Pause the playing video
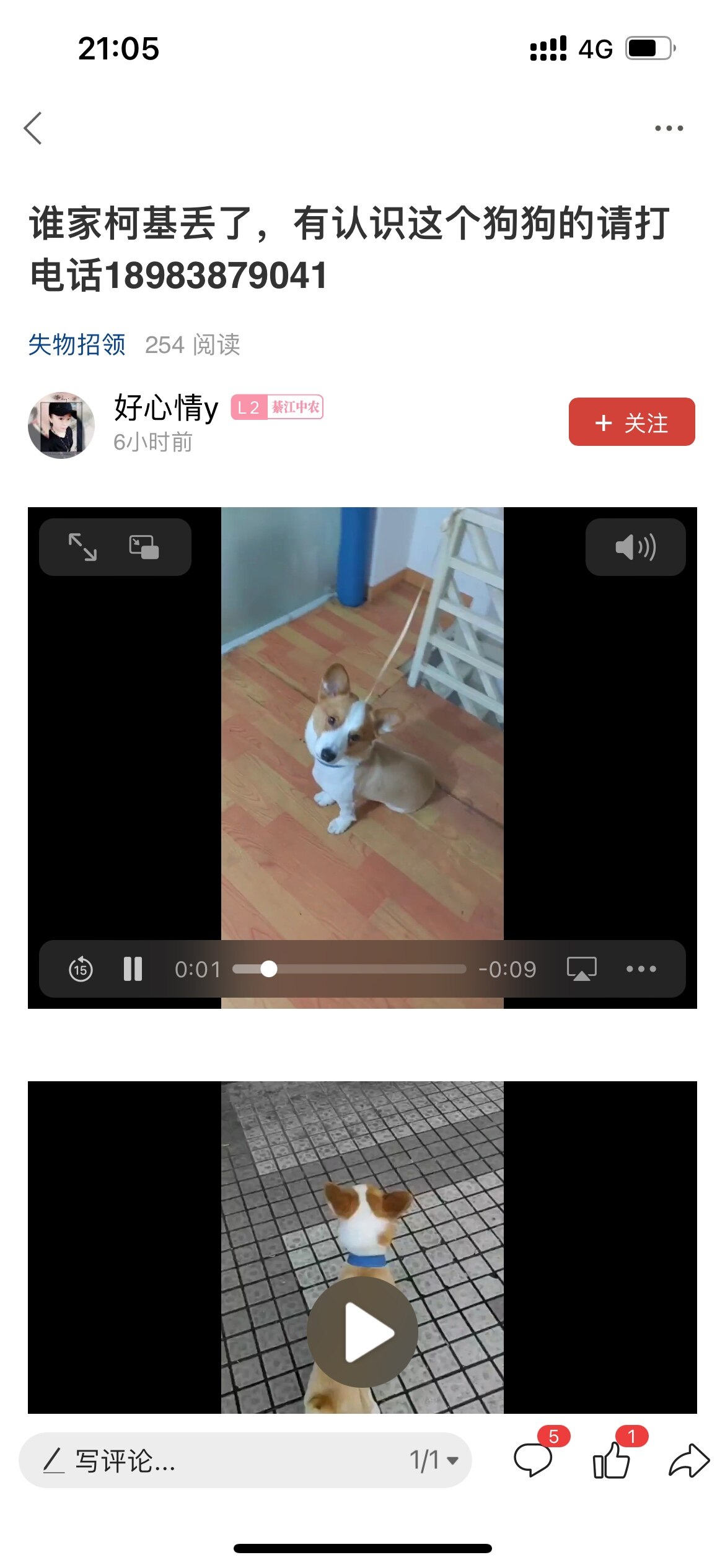 (133, 969)
